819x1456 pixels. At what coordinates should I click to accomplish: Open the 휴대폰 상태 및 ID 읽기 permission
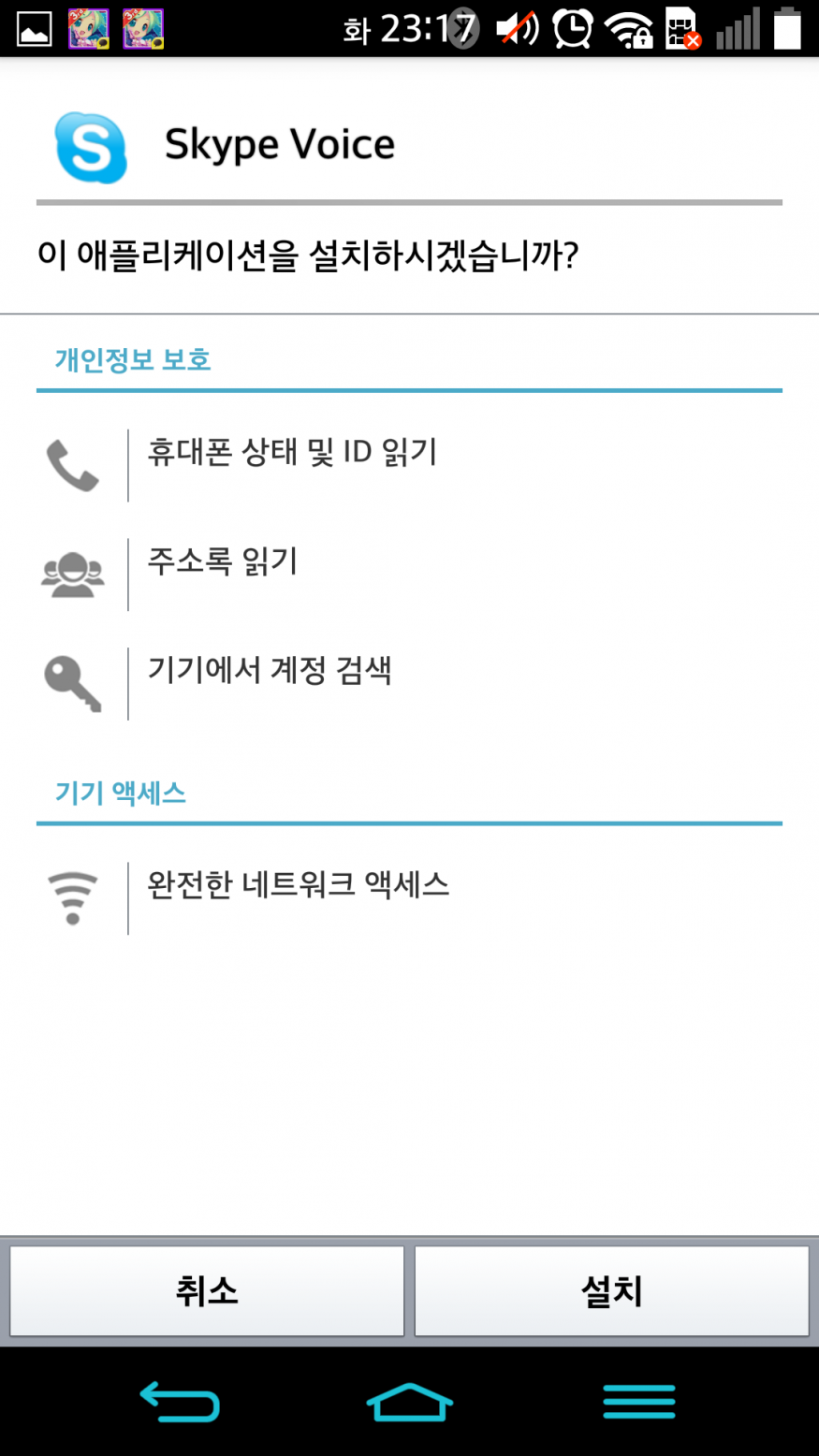(292, 454)
